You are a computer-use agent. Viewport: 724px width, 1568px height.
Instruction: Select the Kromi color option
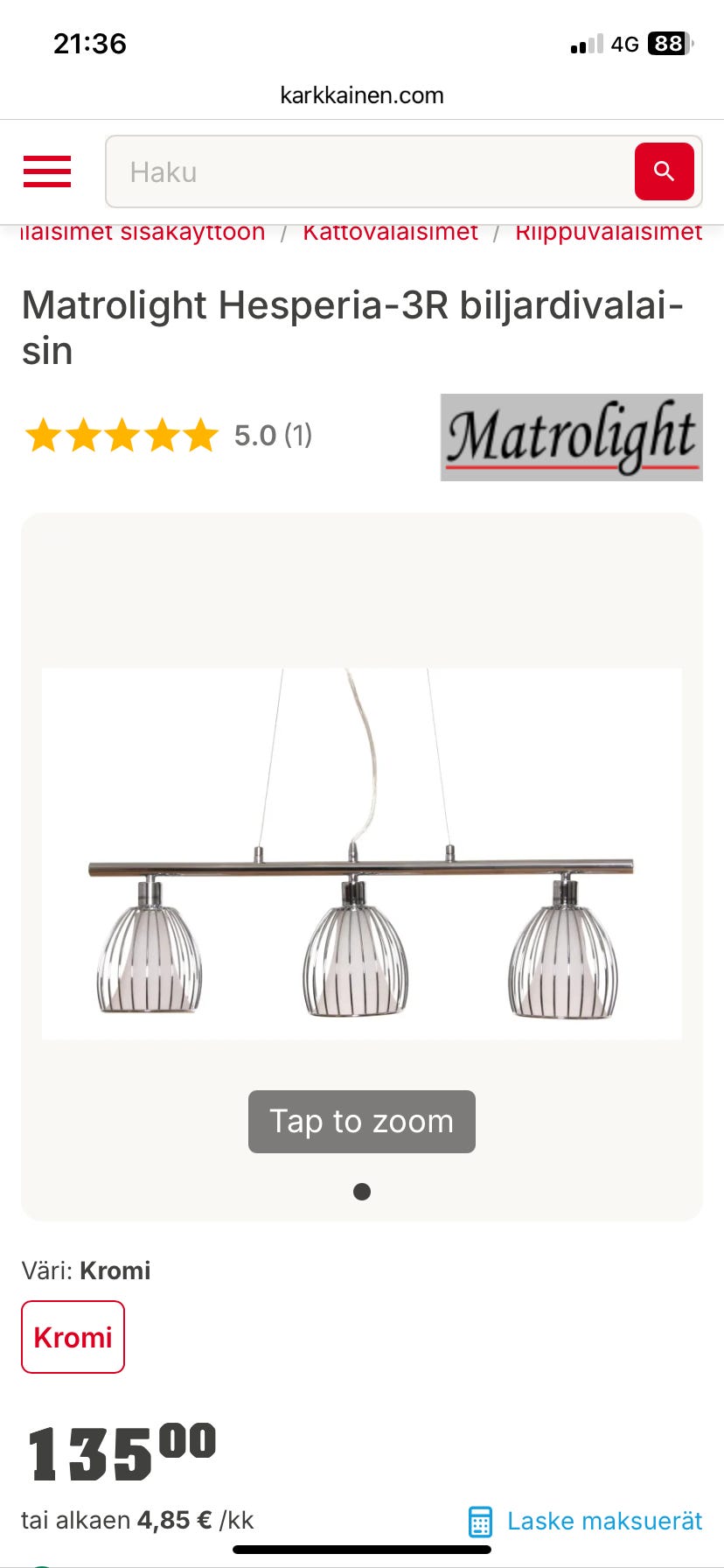73,1336
